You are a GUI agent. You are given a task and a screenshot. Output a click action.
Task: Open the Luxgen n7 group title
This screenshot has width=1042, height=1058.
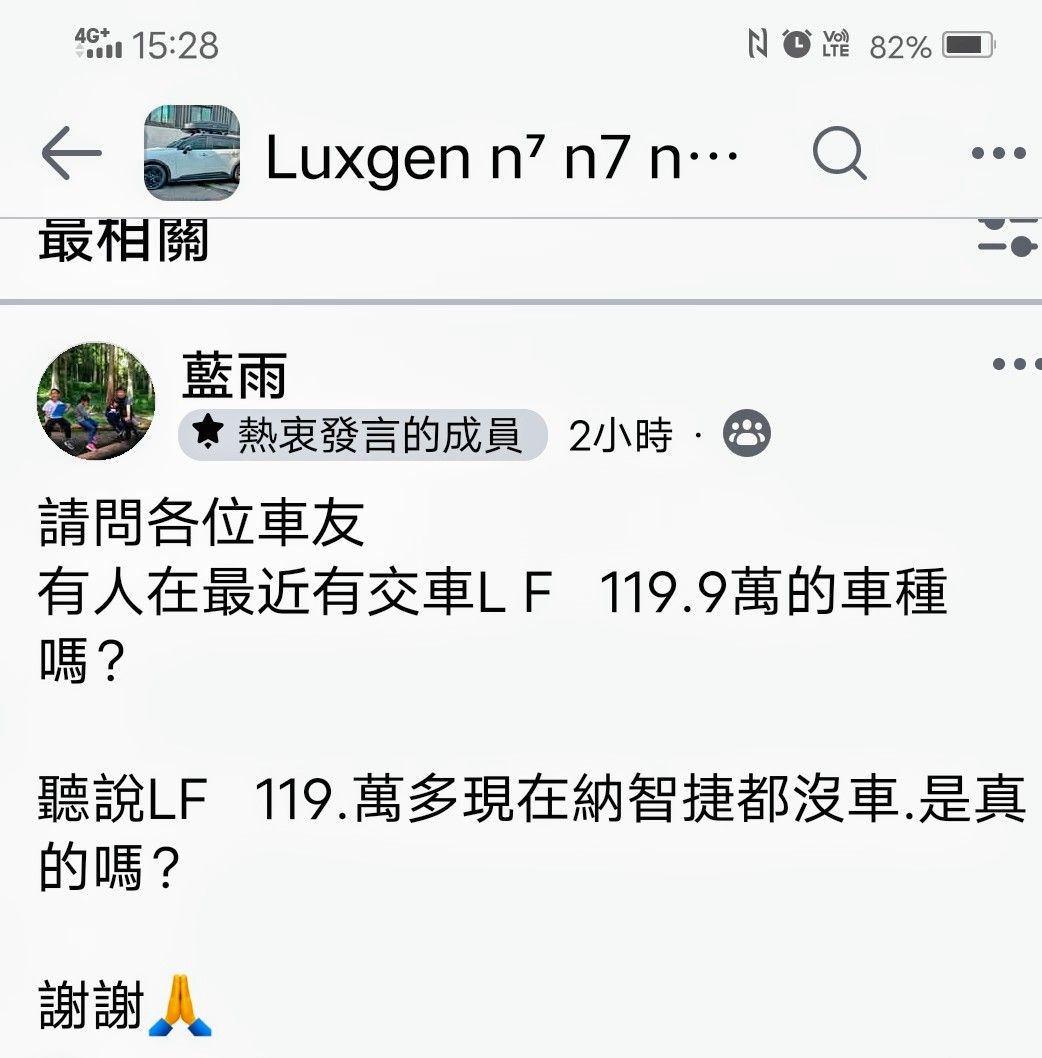tap(501, 157)
